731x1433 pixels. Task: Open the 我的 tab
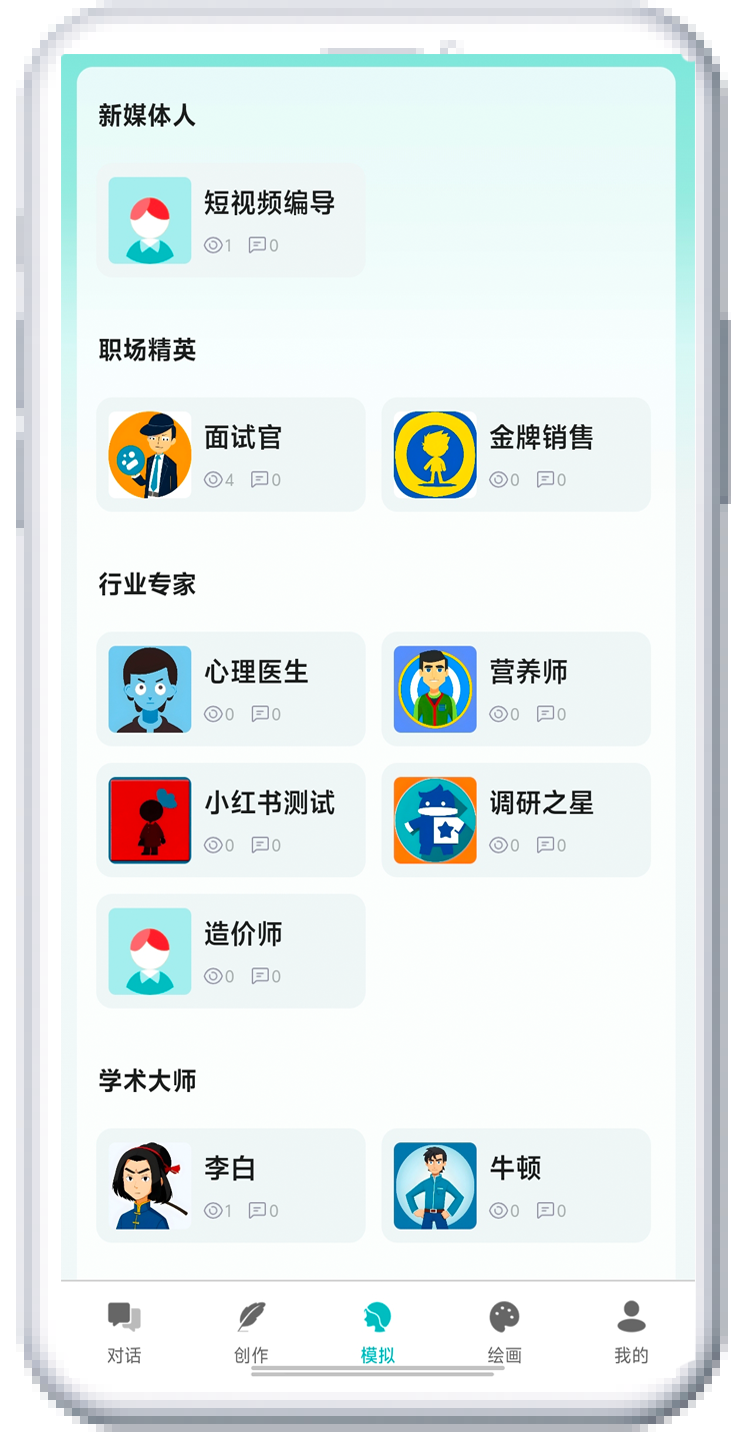631,1332
